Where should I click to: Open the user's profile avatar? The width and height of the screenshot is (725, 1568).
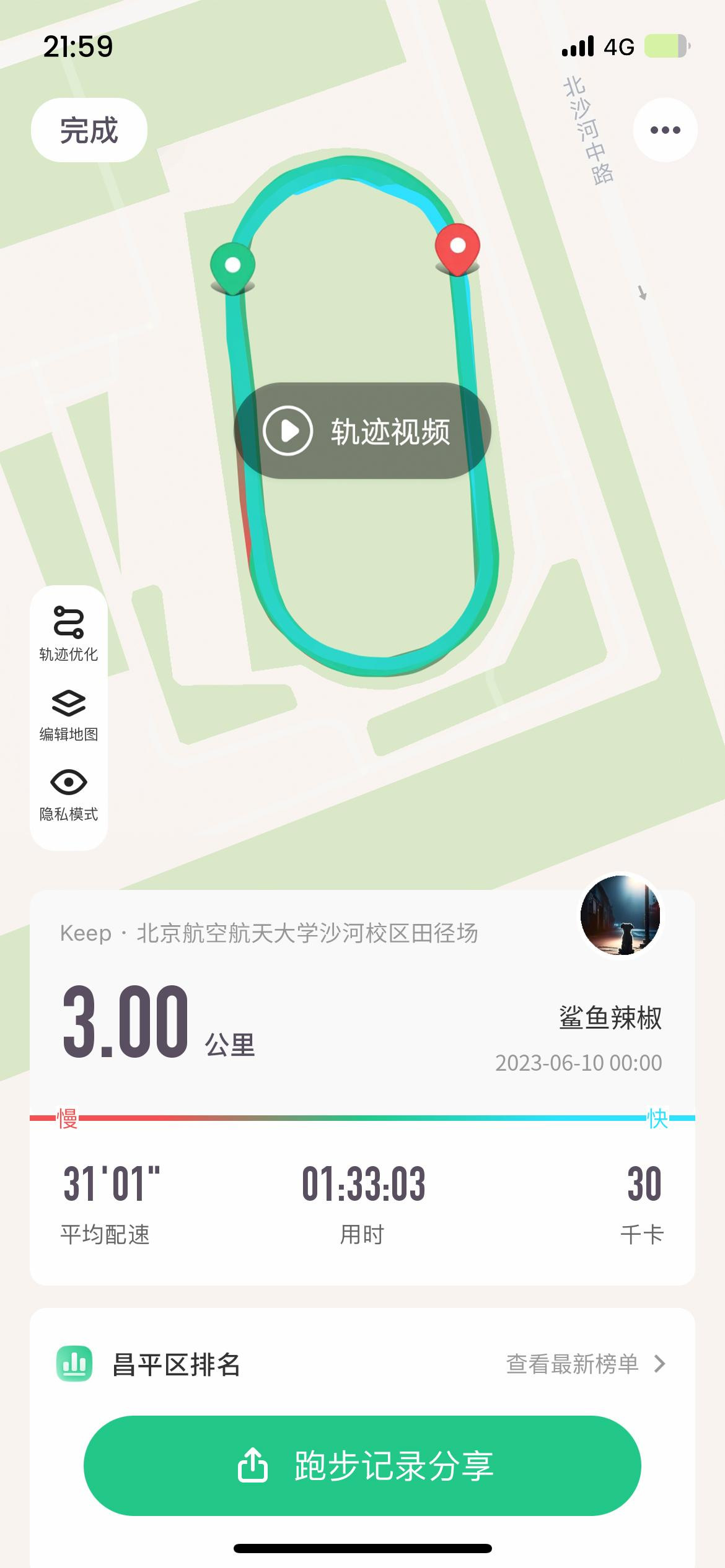pos(620,915)
